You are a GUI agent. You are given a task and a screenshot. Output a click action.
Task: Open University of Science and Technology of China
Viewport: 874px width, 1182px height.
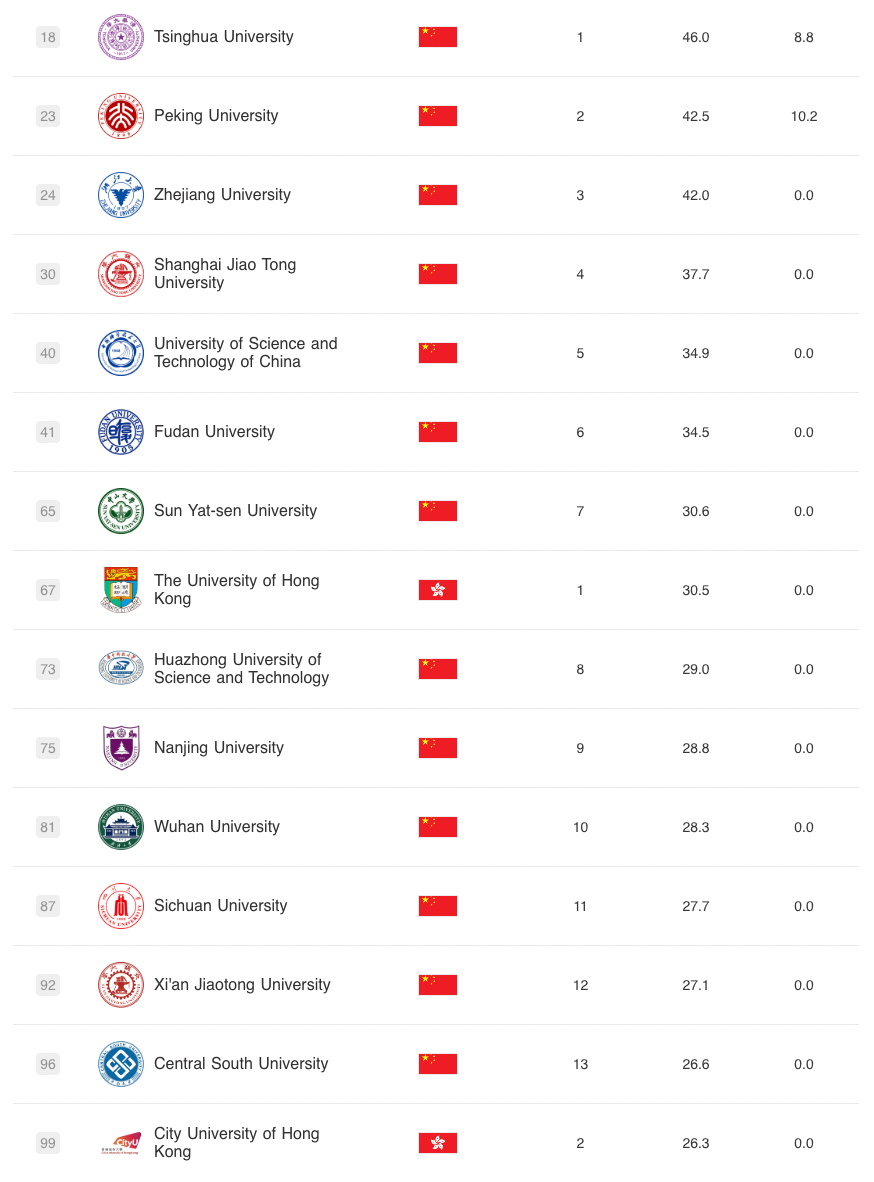(x=245, y=353)
